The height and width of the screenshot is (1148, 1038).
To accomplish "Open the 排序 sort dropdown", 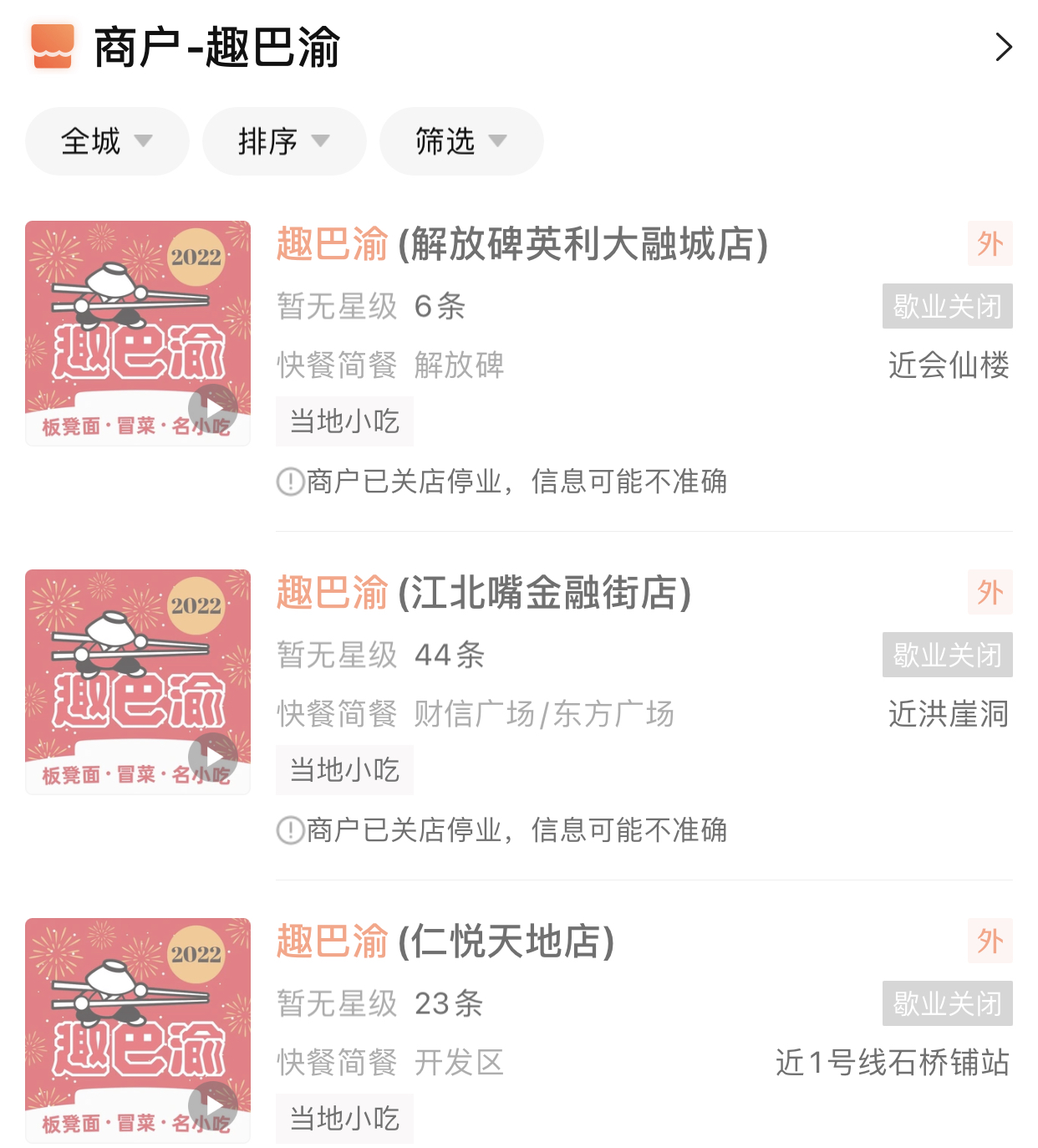I will tap(283, 141).
